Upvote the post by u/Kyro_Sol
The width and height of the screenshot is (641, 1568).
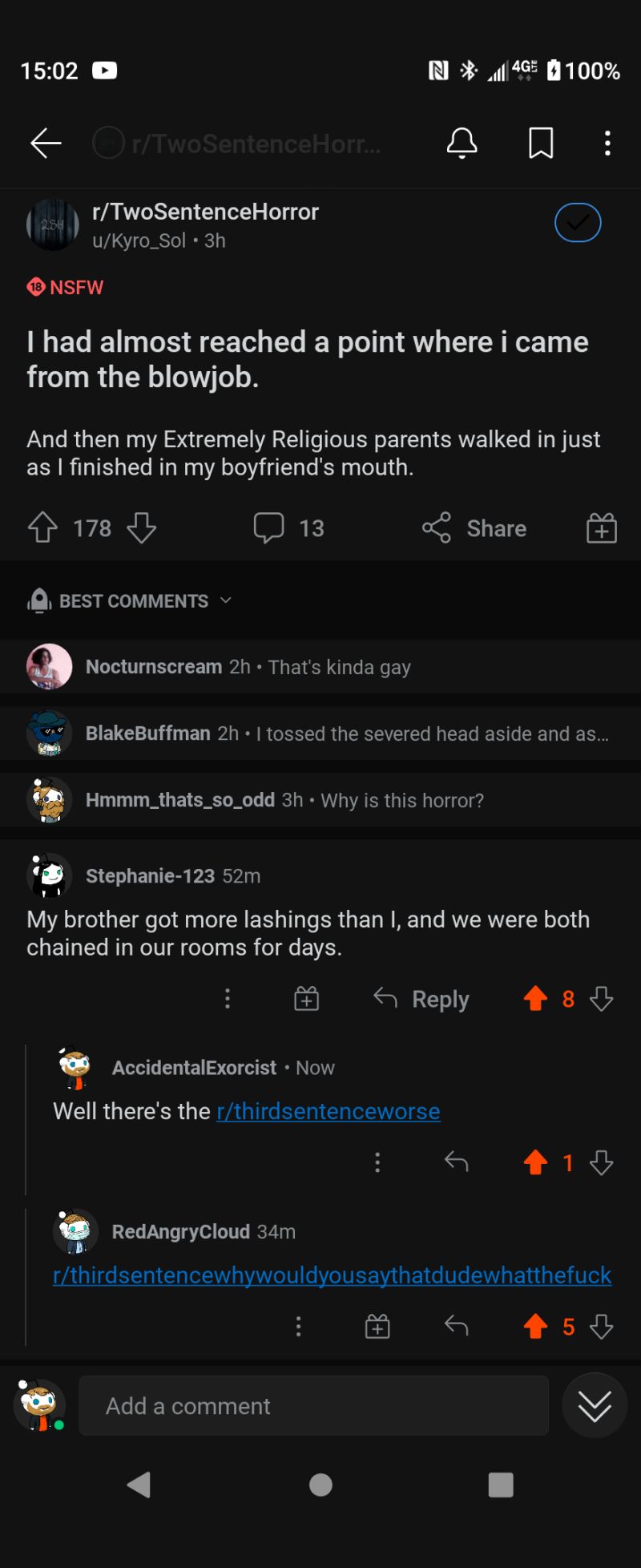[42, 528]
